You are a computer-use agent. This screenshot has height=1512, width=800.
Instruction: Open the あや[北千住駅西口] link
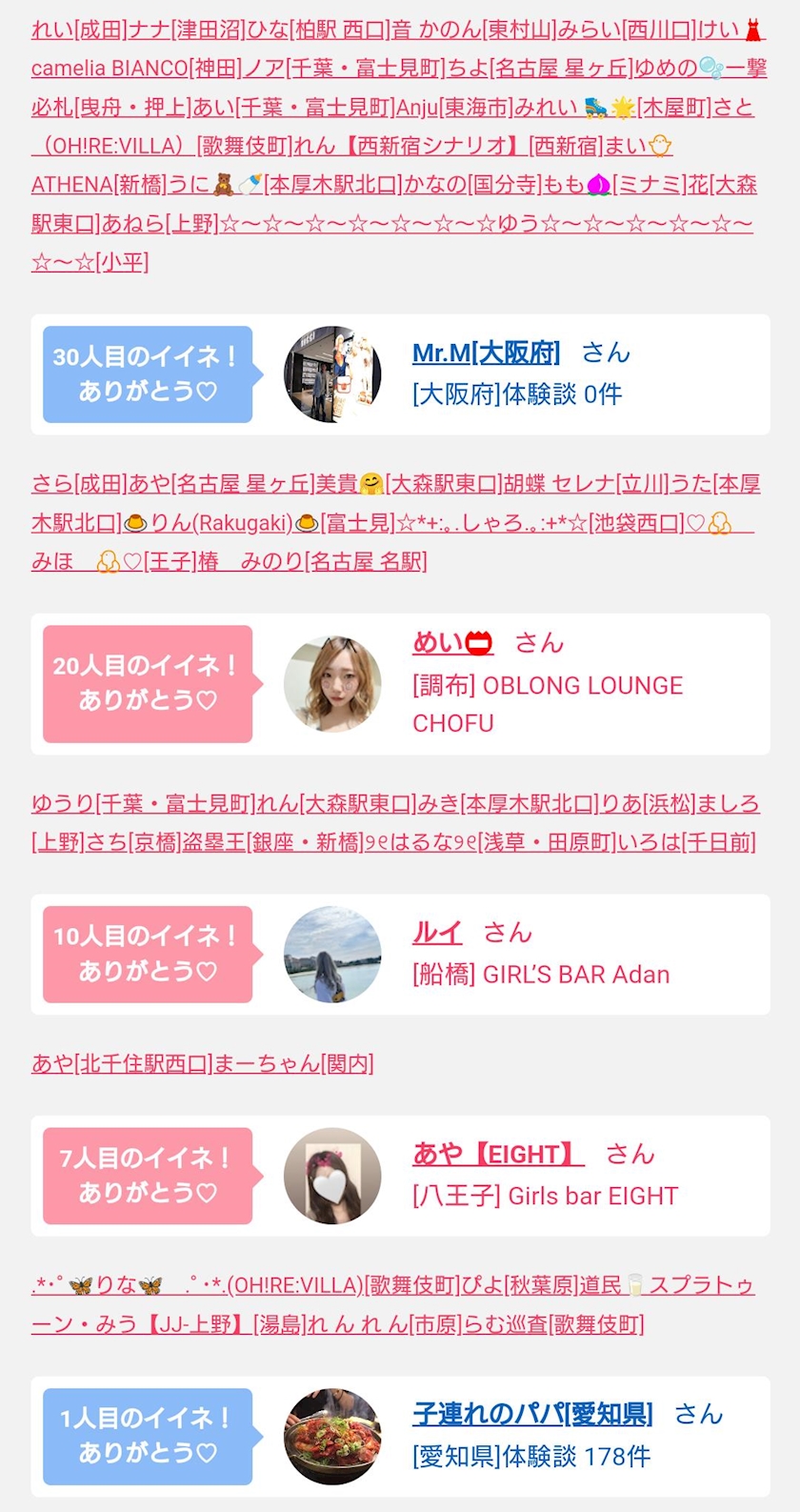(x=123, y=1063)
